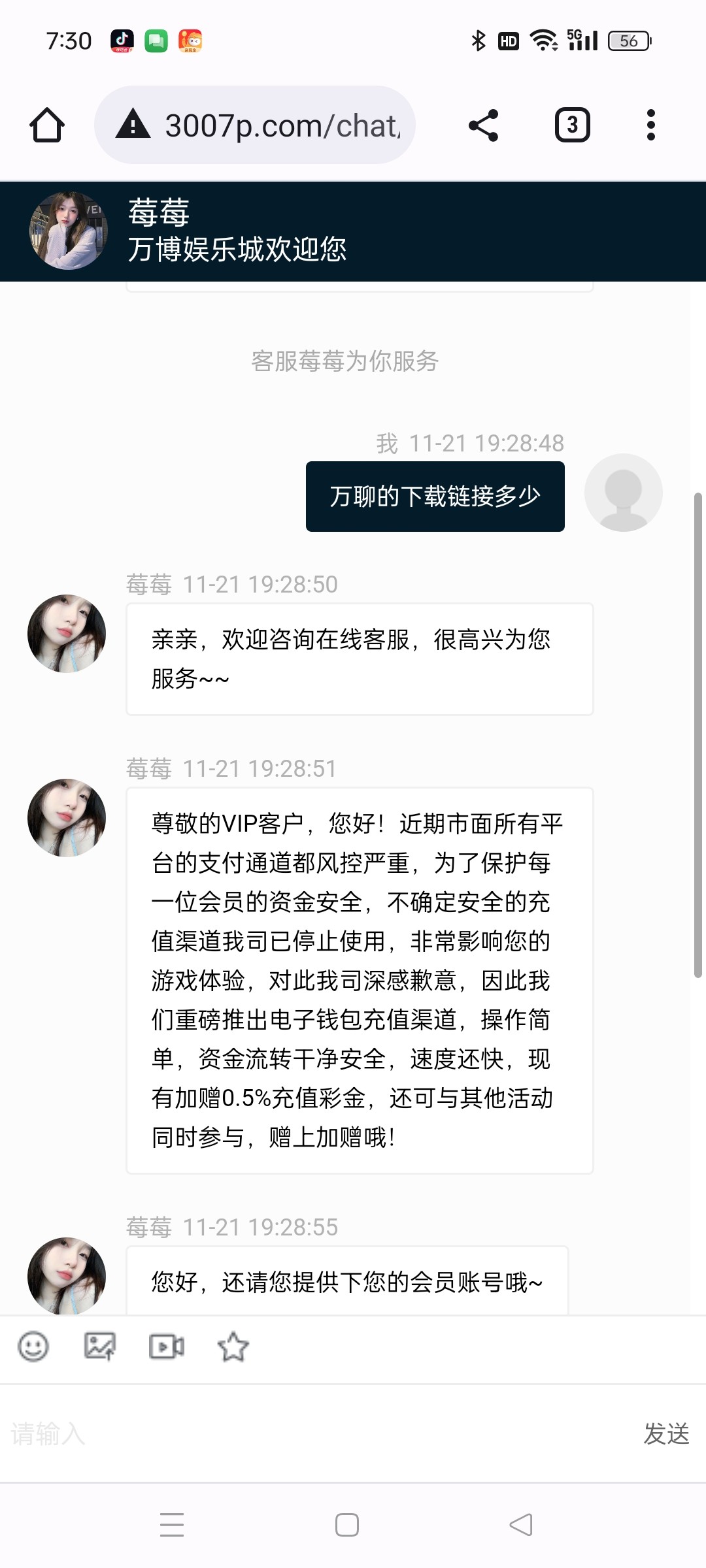Open the tab switcher showing 3 tabs
Image resolution: width=706 pixels, height=1568 pixels.
tap(572, 125)
